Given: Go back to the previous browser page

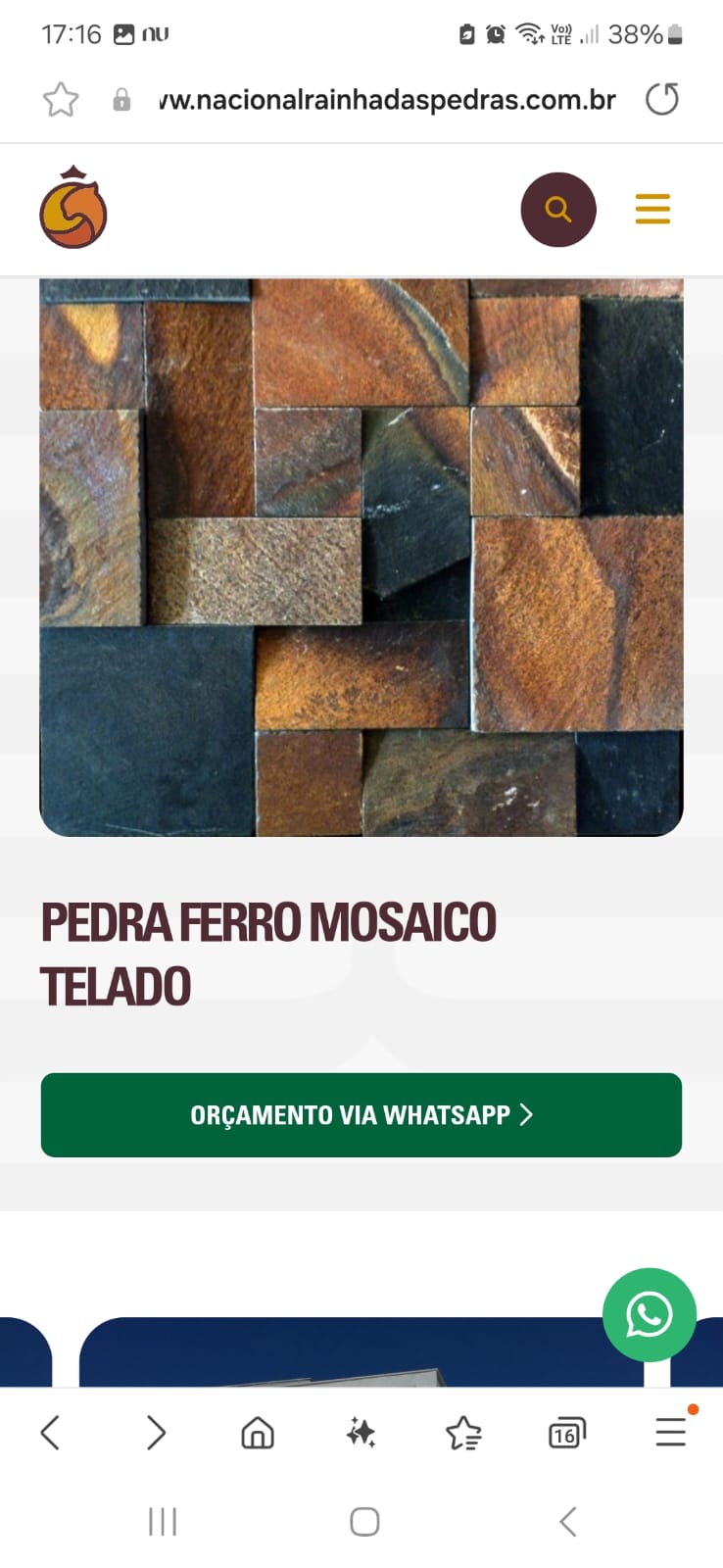Looking at the screenshot, I should pyautogui.click(x=51, y=1433).
